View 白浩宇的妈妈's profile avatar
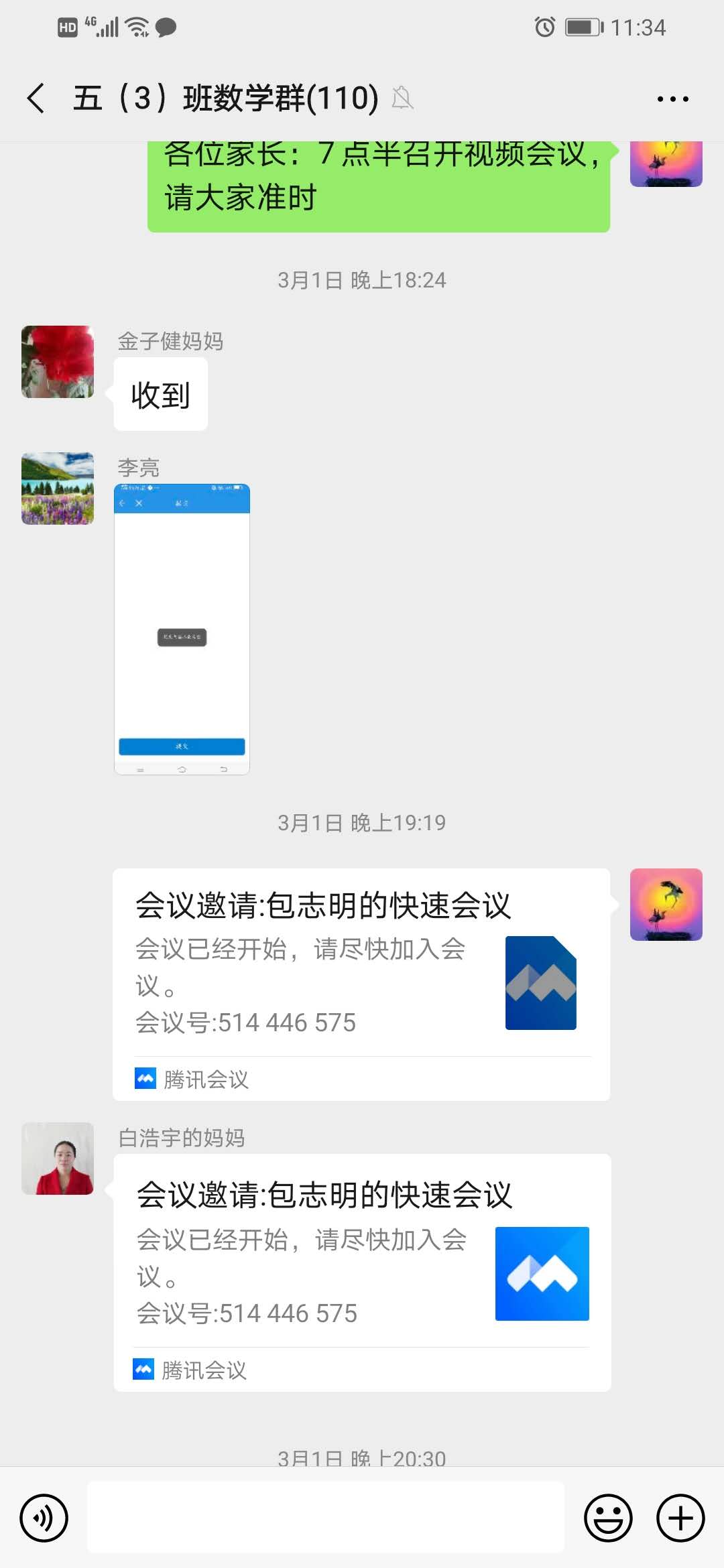The image size is (724, 1568). 58,1159
